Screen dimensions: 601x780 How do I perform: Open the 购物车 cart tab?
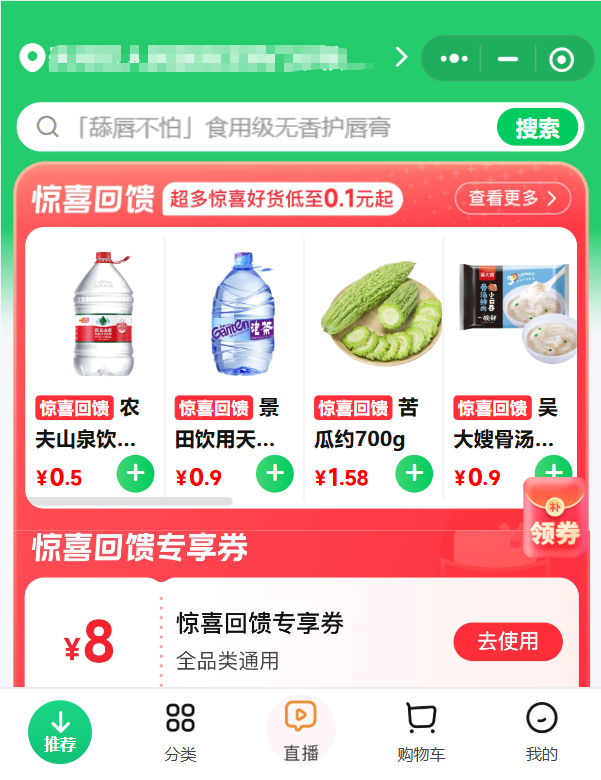(421, 732)
